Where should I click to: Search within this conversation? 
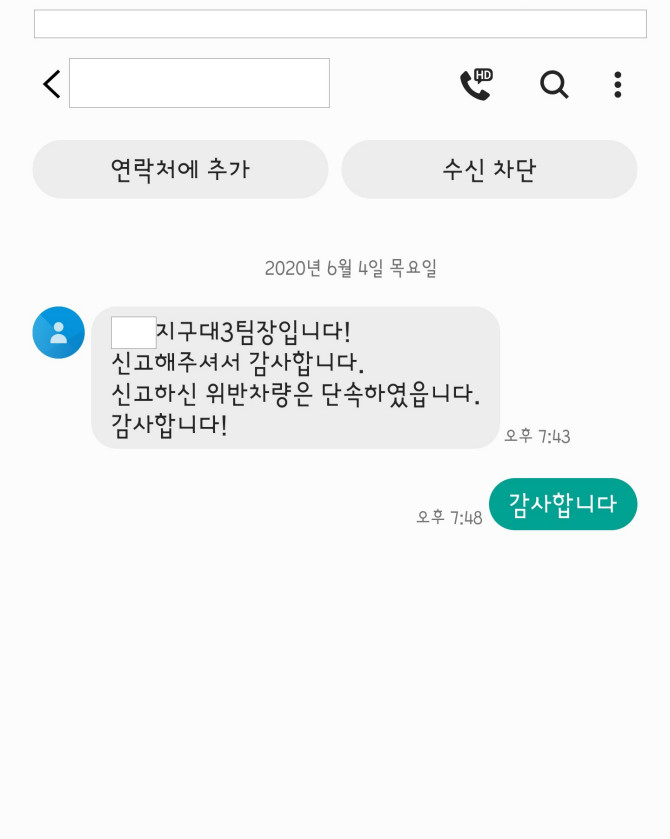(x=554, y=84)
